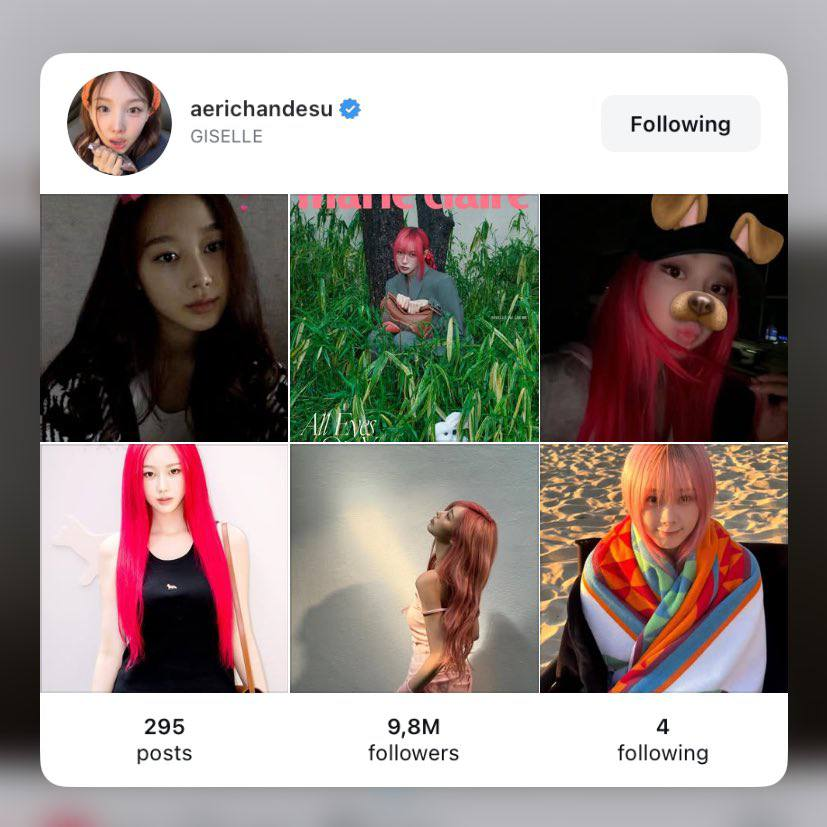Viewport: 827px width, 827px height.
Task: Open the post with the black tank top
Action: pyautogui.click(x=164, y=568)
